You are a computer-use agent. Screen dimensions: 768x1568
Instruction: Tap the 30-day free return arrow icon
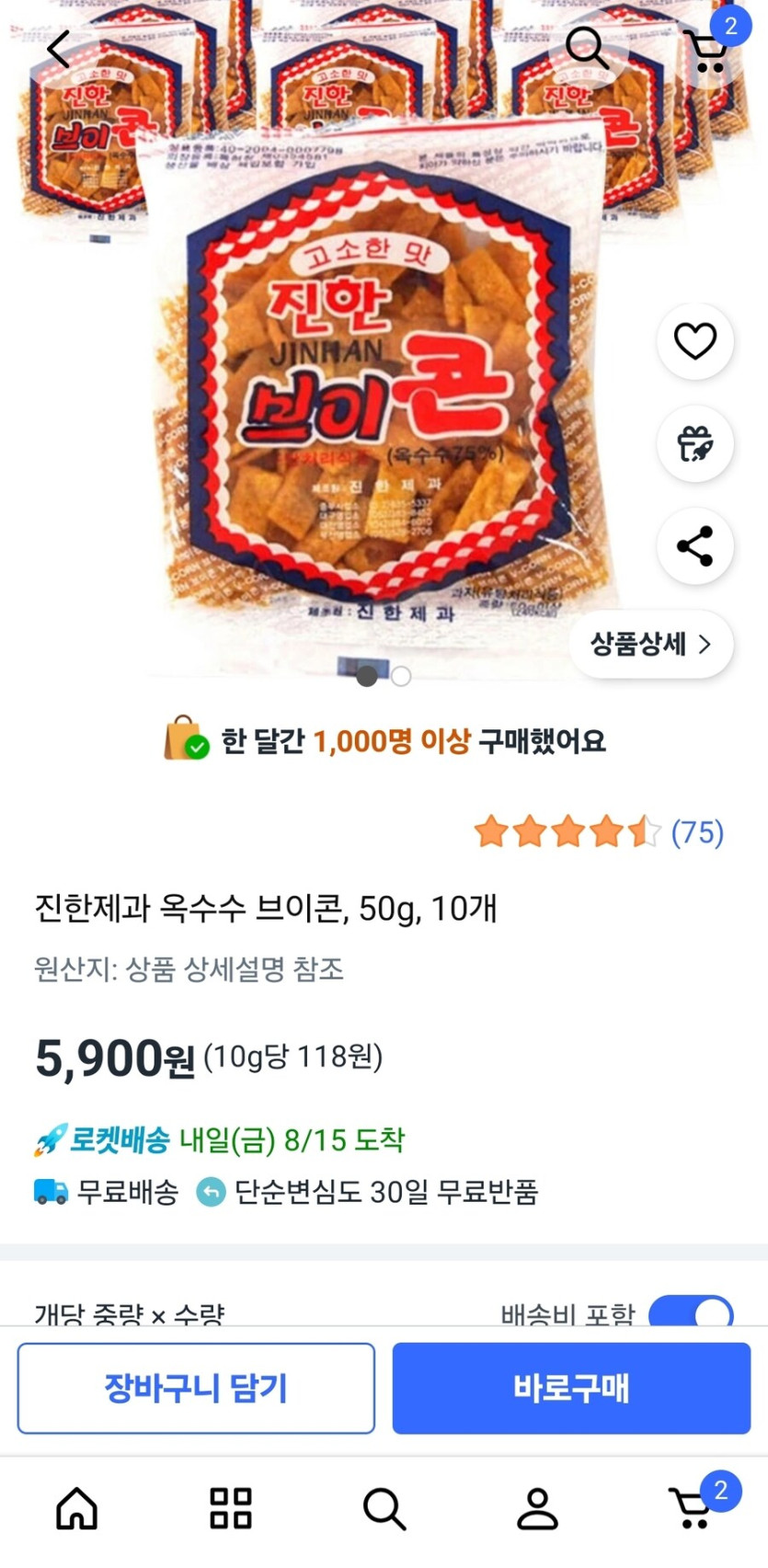coord(212,1192)
